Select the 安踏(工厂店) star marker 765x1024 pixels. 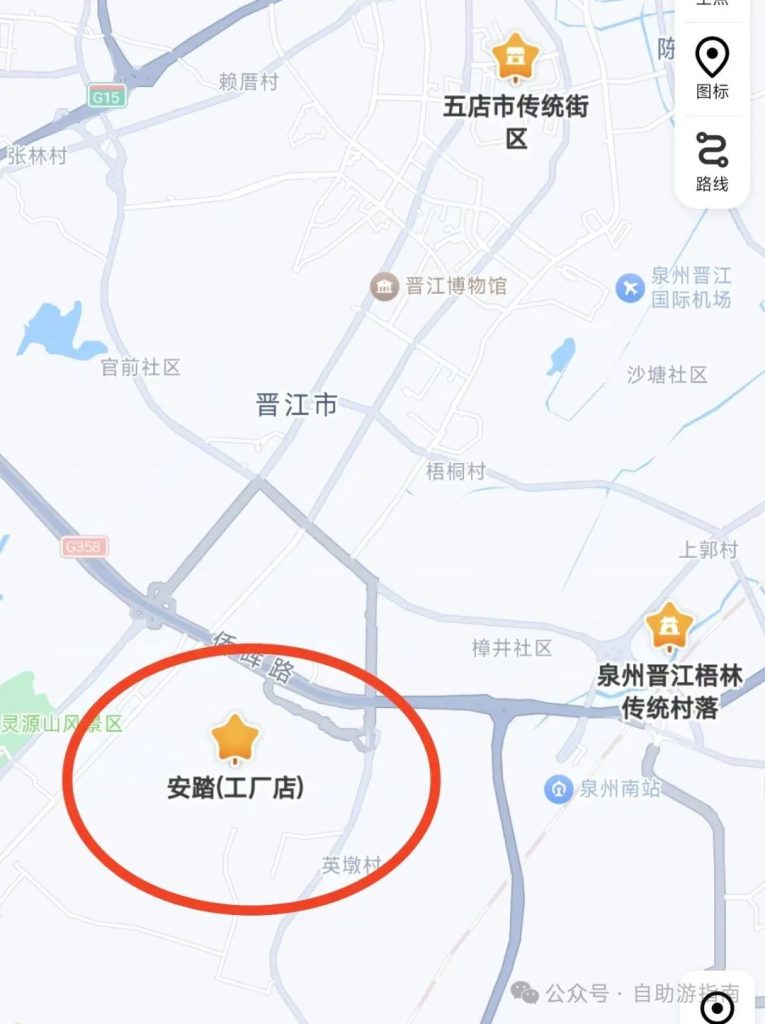[235, 740]
